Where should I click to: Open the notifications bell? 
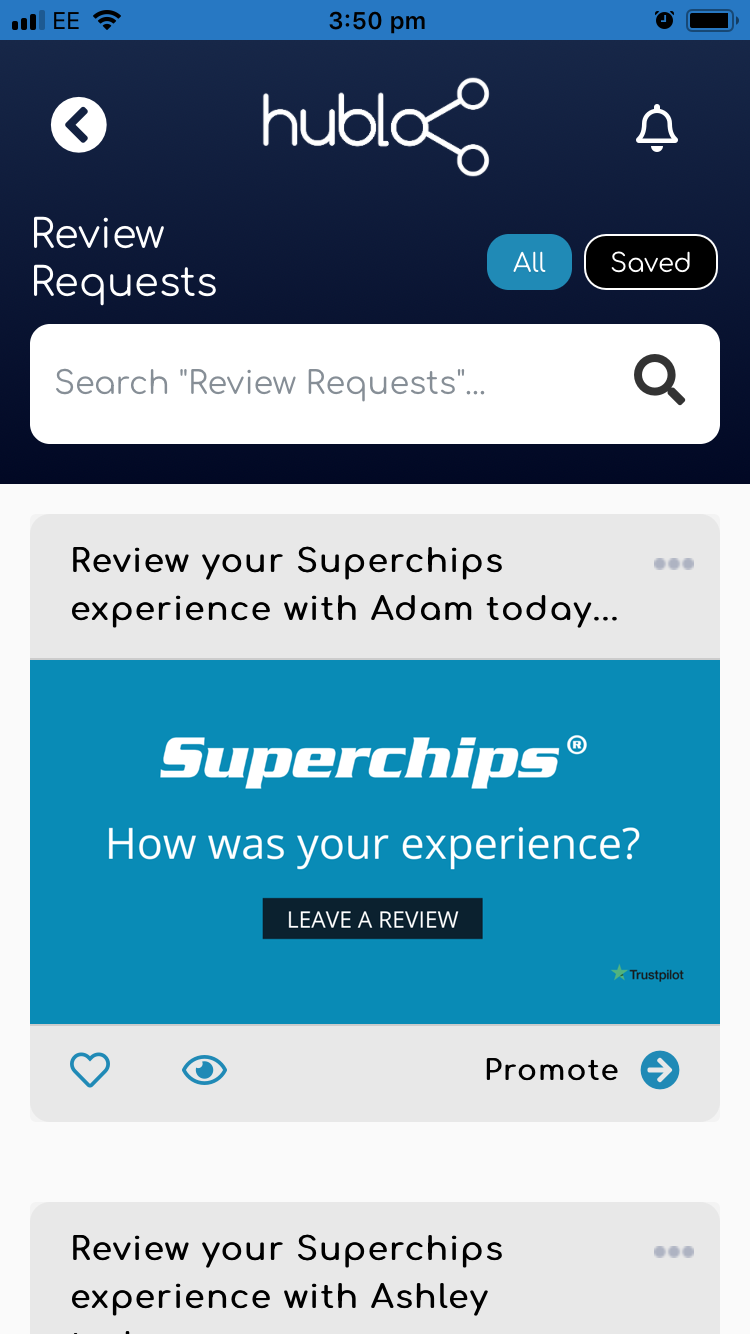(657, 128)
